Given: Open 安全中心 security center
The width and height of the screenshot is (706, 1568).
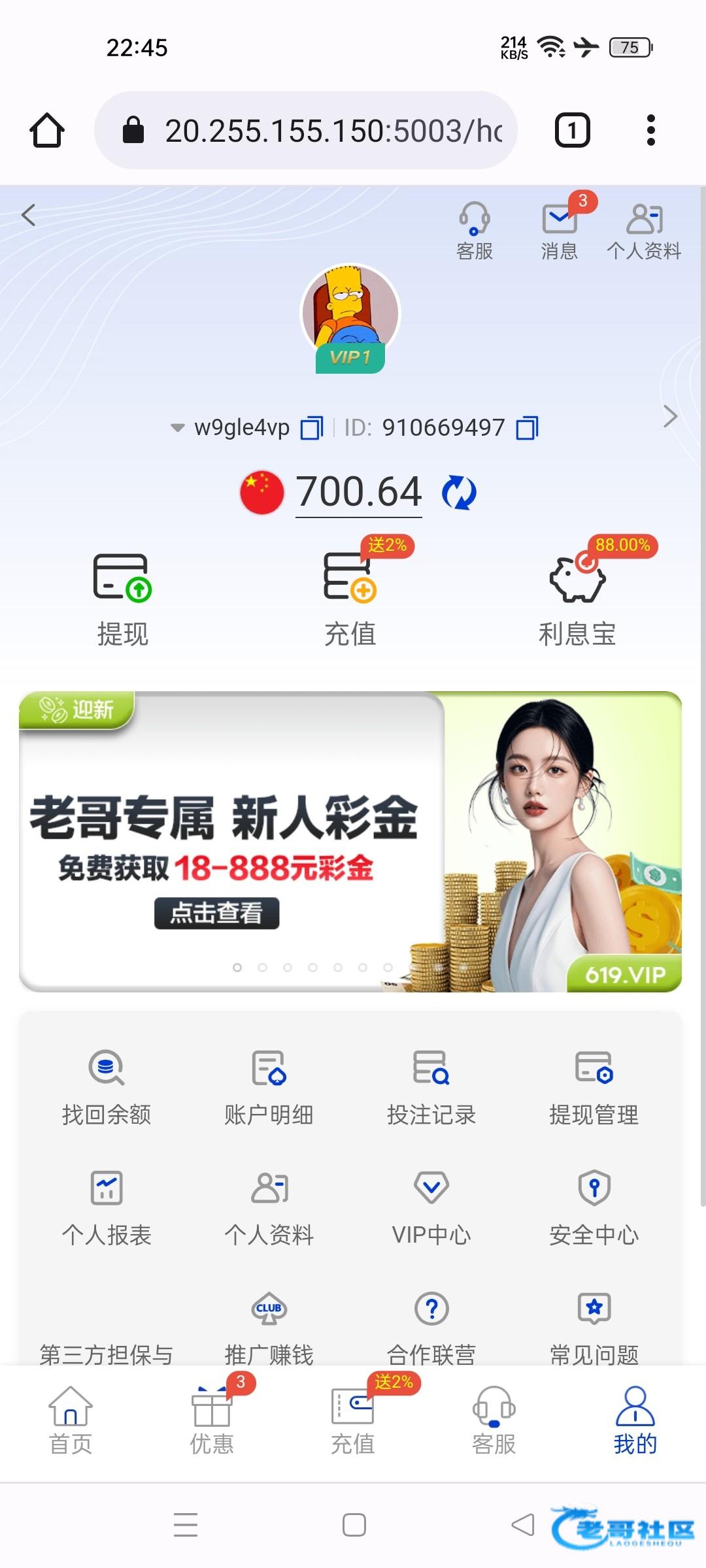Looking at the screenshot, I should (x=594, y=1207).
